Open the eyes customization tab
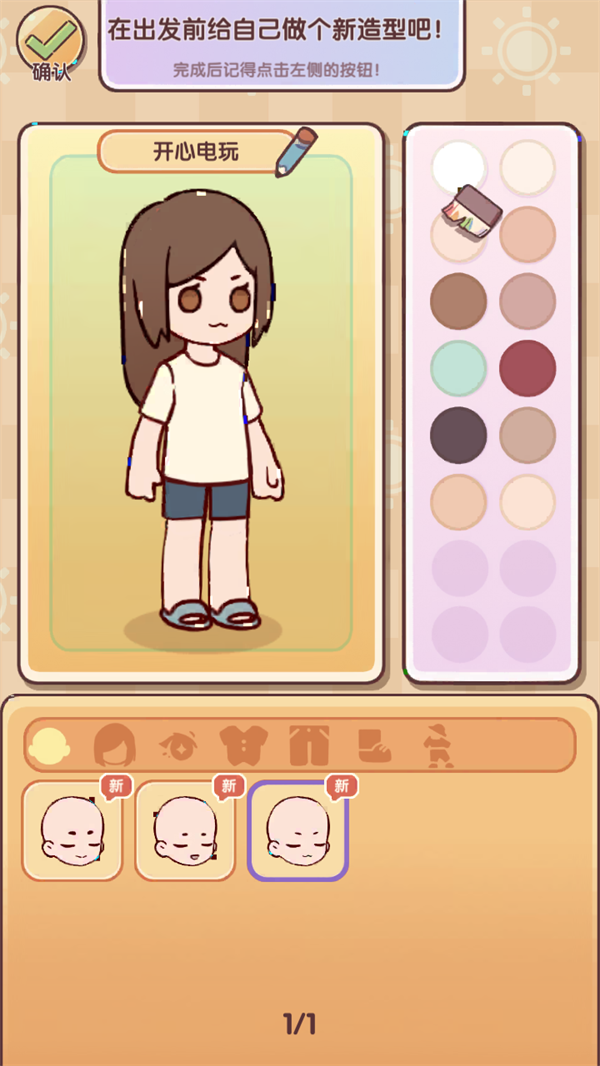The image size is (600, 1066). 178,745
